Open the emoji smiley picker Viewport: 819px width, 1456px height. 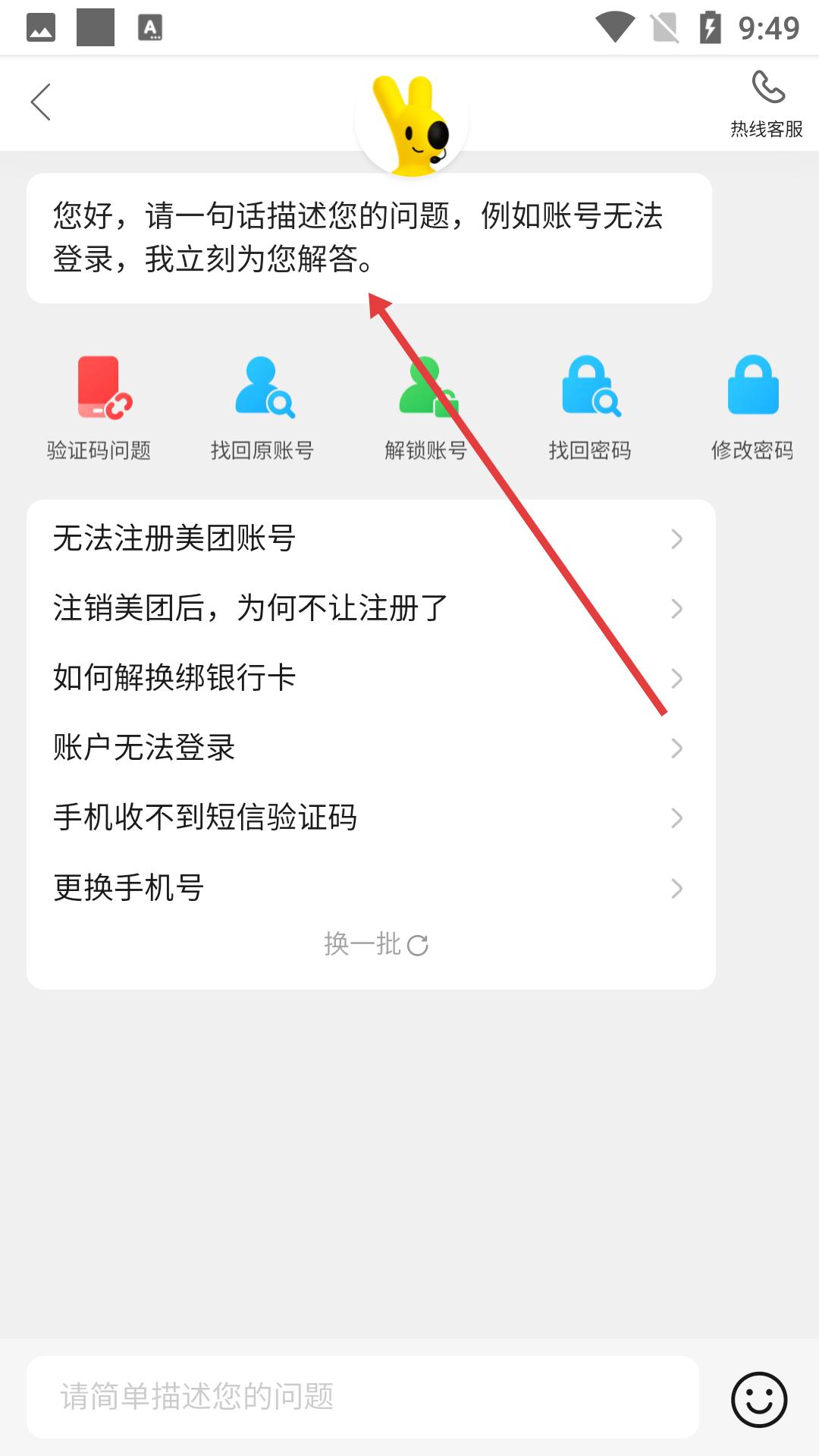point(759,1399)
